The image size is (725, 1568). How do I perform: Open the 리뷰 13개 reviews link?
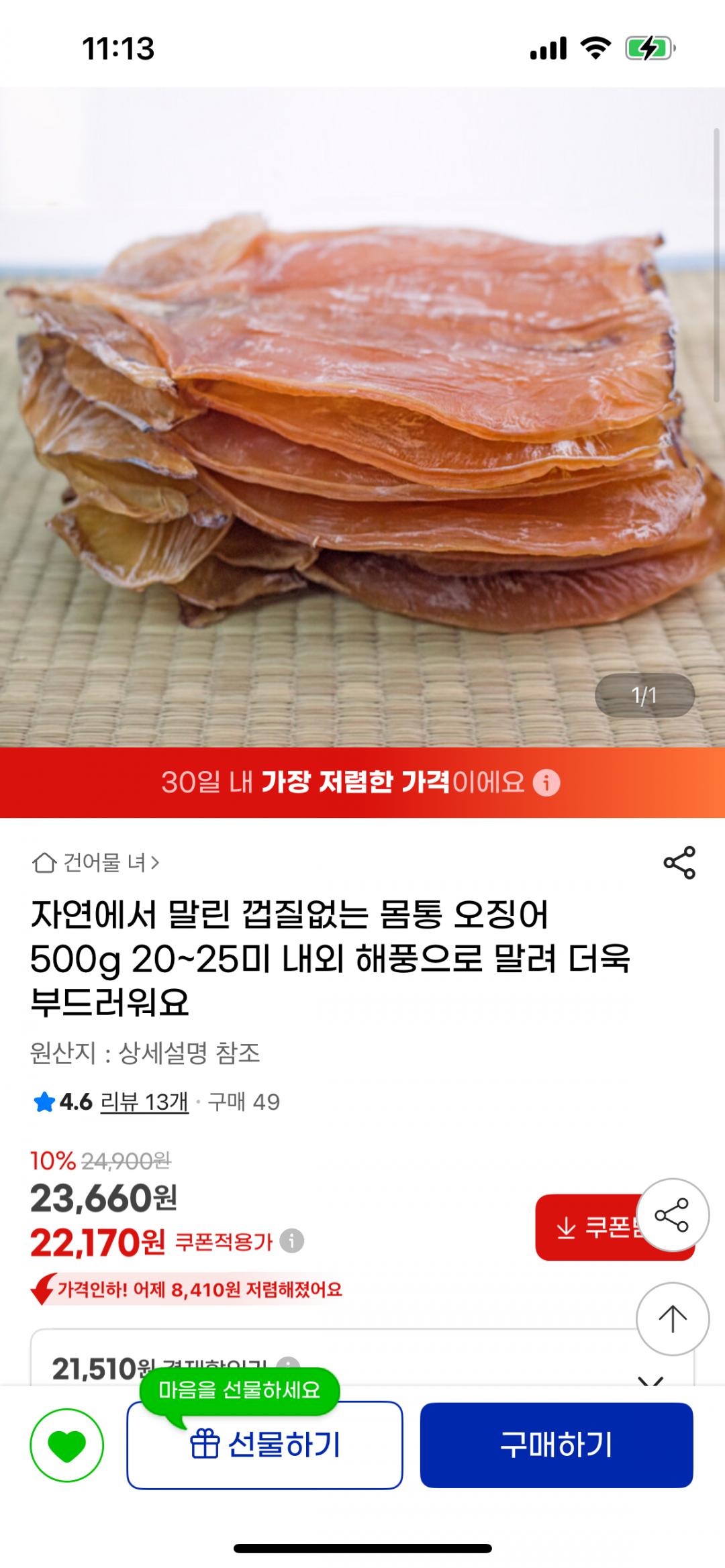pyautogui.click(x=144, y=1102)
